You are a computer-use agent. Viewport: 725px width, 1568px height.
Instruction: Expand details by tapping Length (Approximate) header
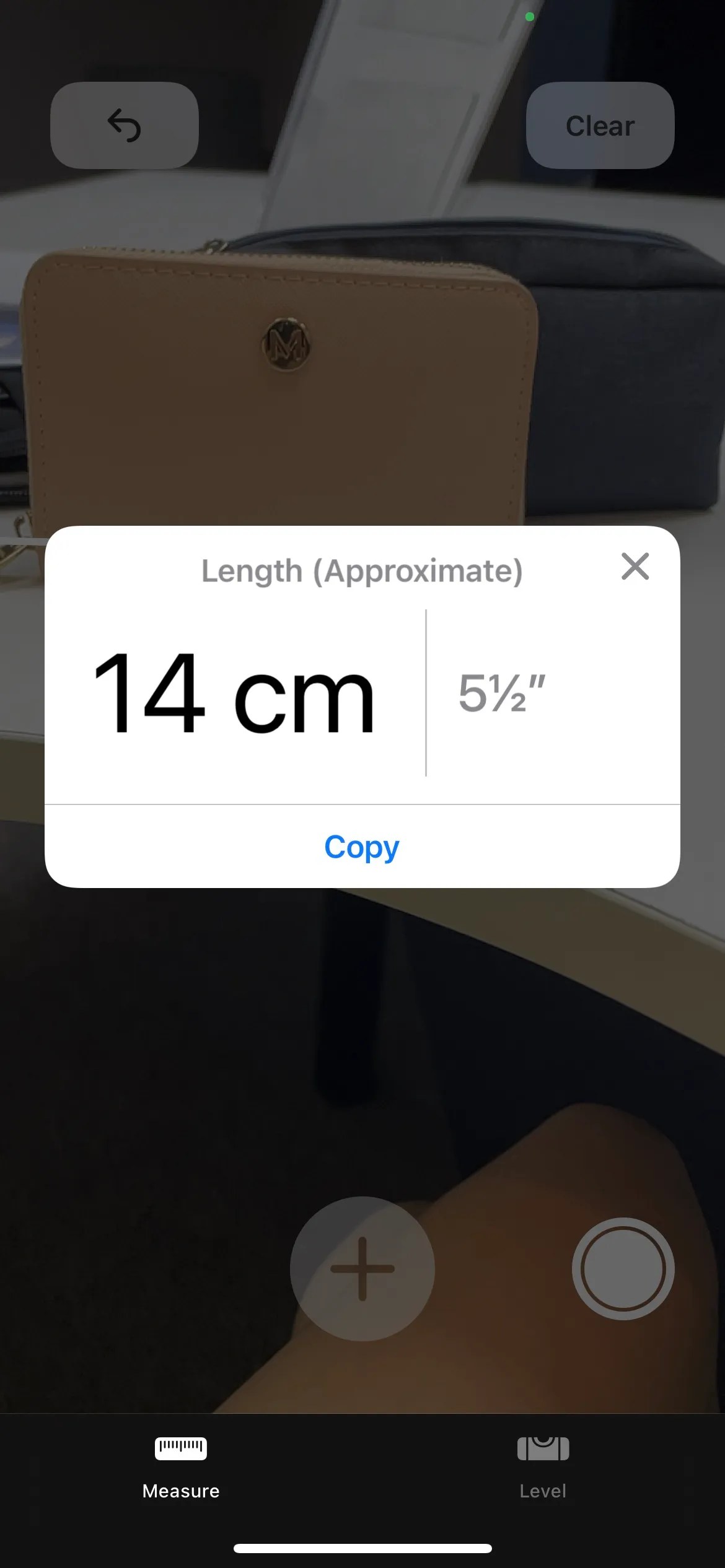[362, 570]
